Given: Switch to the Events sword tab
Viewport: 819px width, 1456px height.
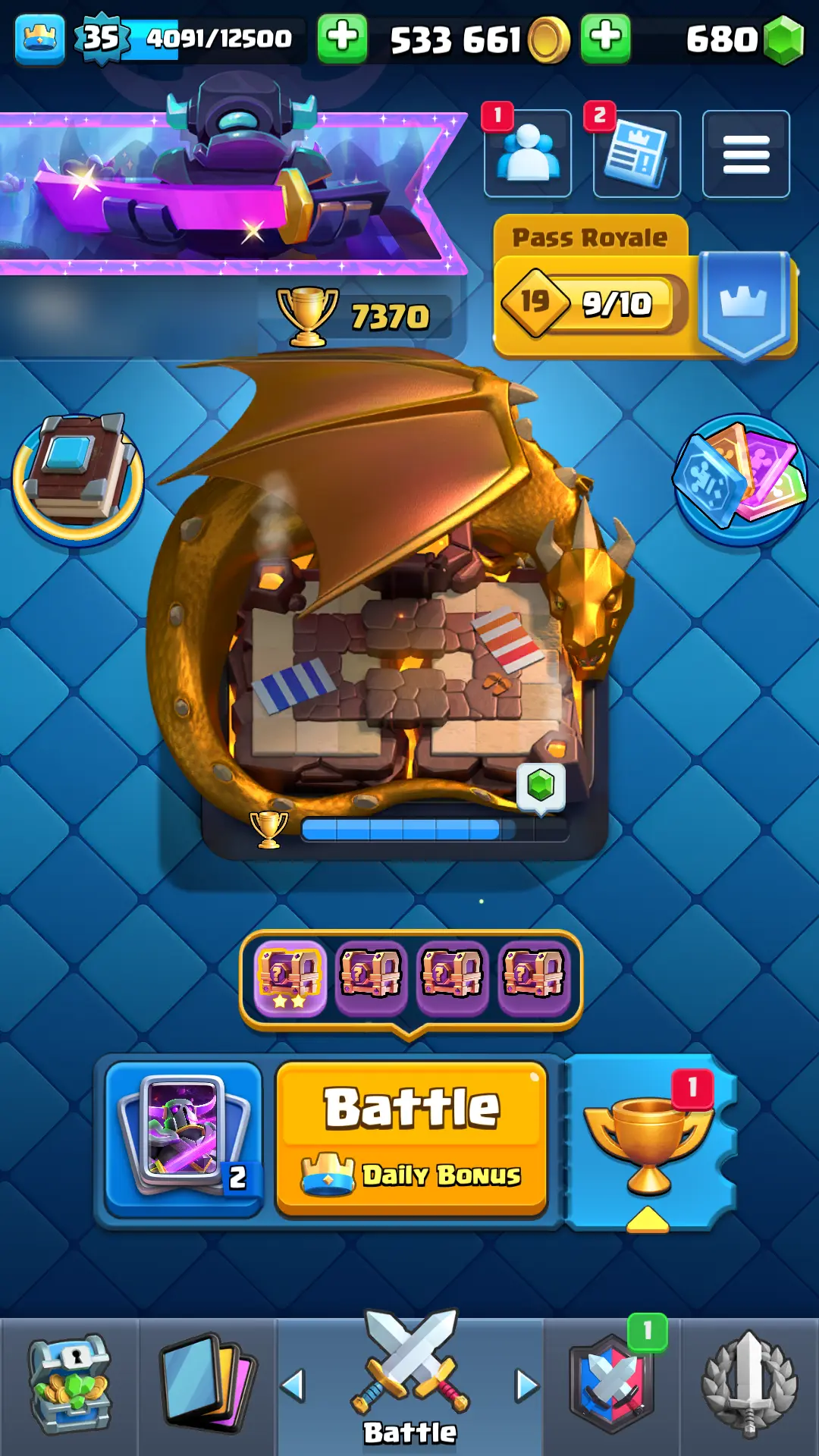Looking at the screenshot, I should point(749,1386).
